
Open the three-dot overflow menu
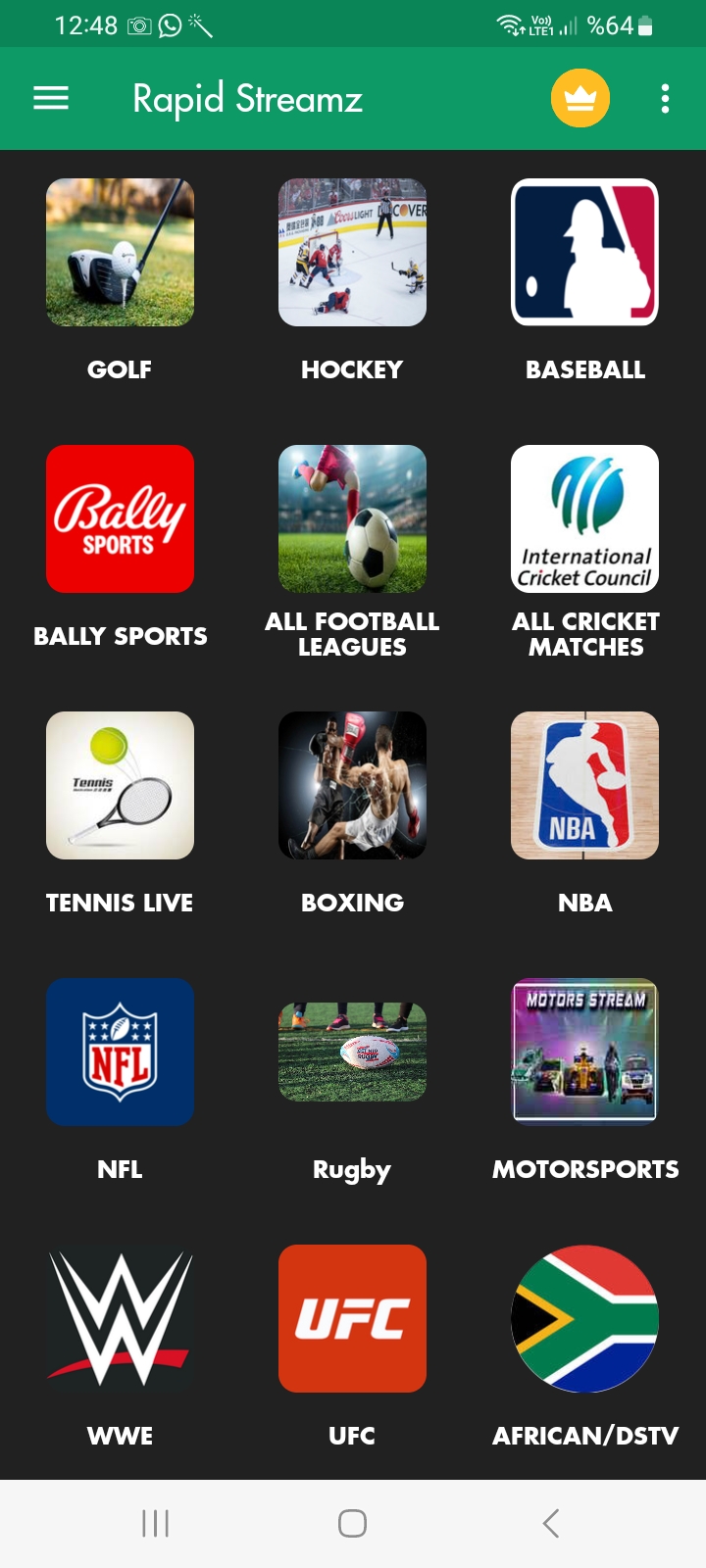[x=665, y=98]
